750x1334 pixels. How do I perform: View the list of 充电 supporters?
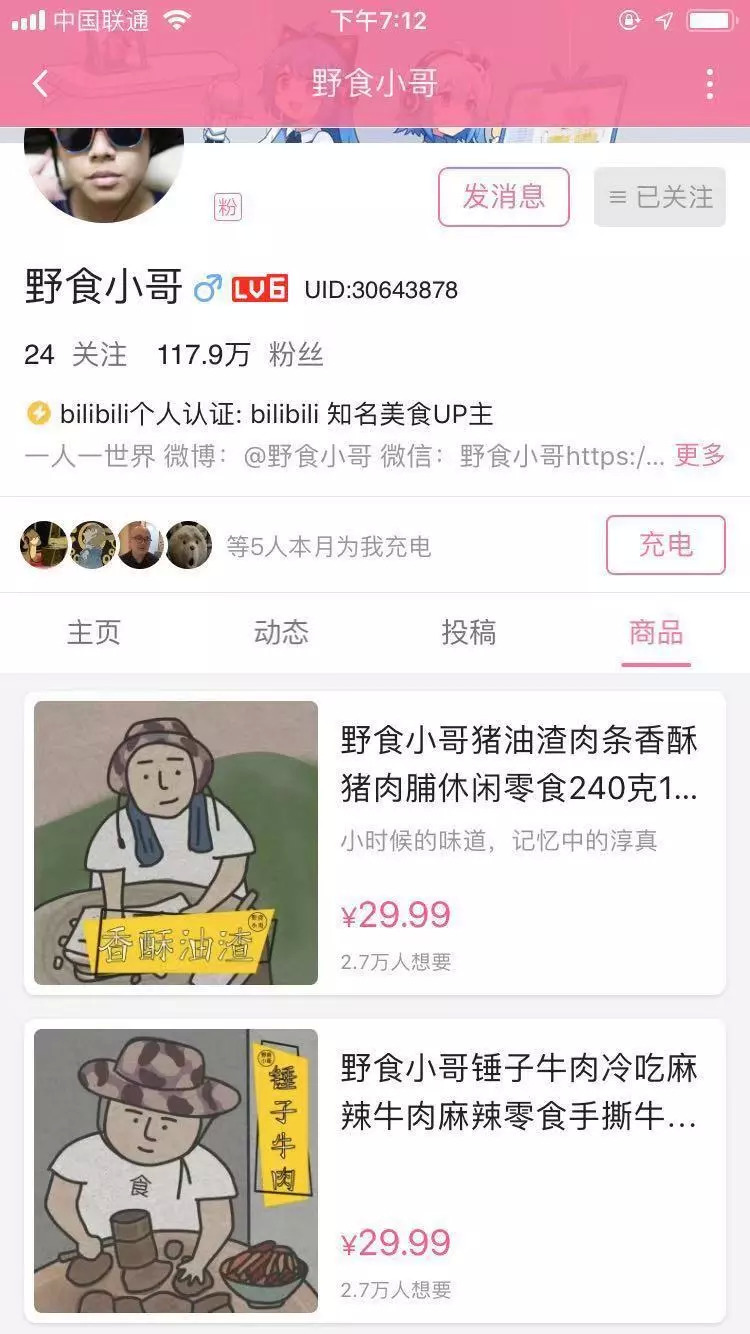click(x=225, y=546)
